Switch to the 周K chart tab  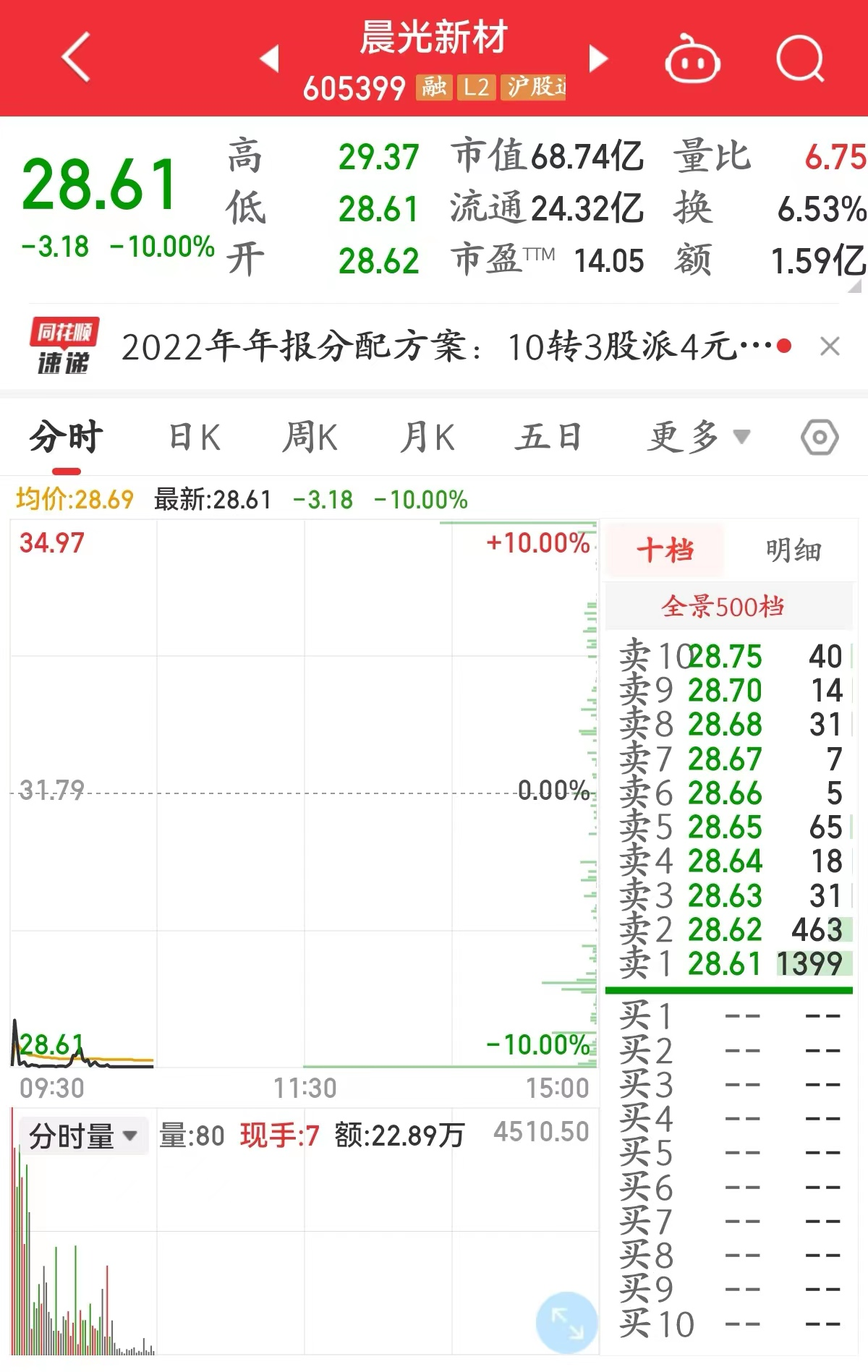pos(310,438)
